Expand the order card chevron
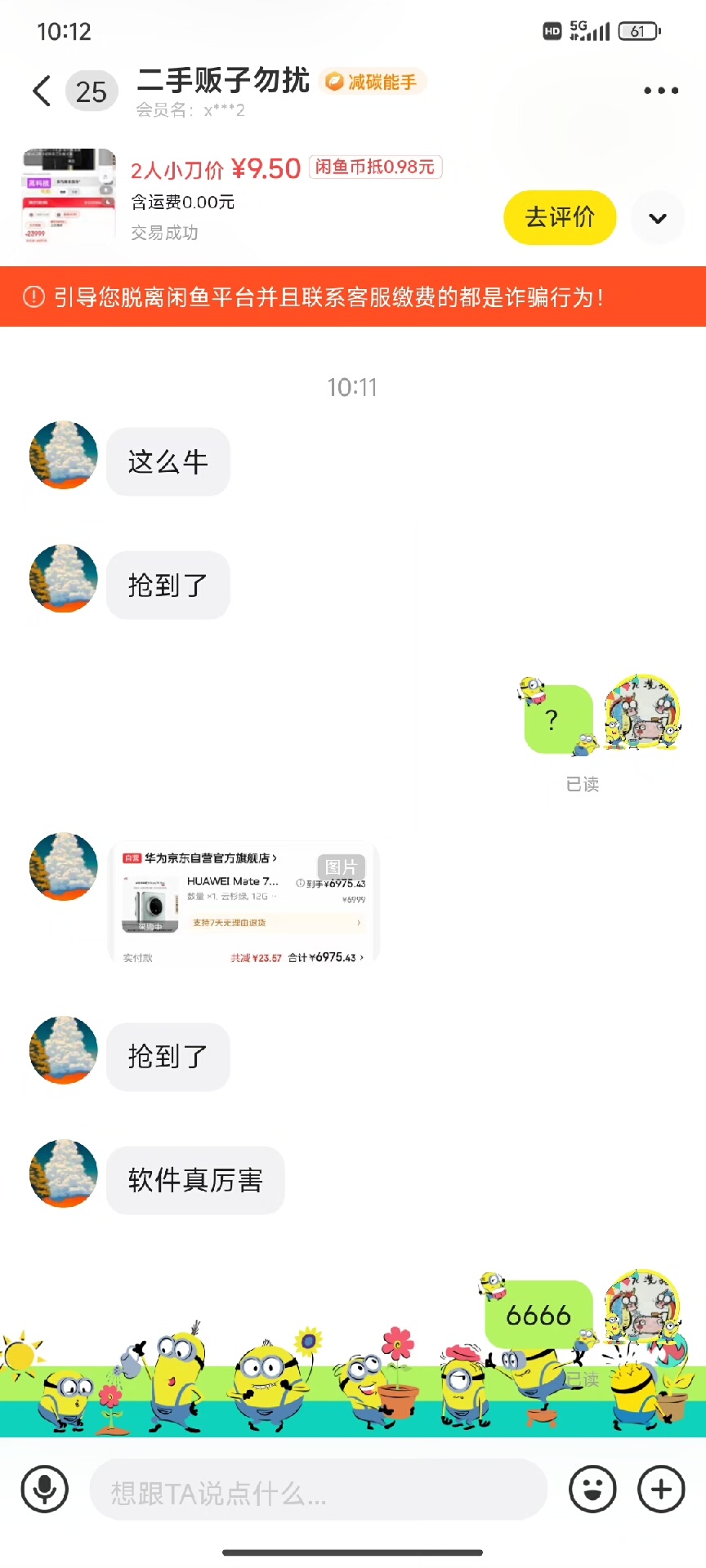This screenshot has width=706, height=1568. tap(657, 218)
